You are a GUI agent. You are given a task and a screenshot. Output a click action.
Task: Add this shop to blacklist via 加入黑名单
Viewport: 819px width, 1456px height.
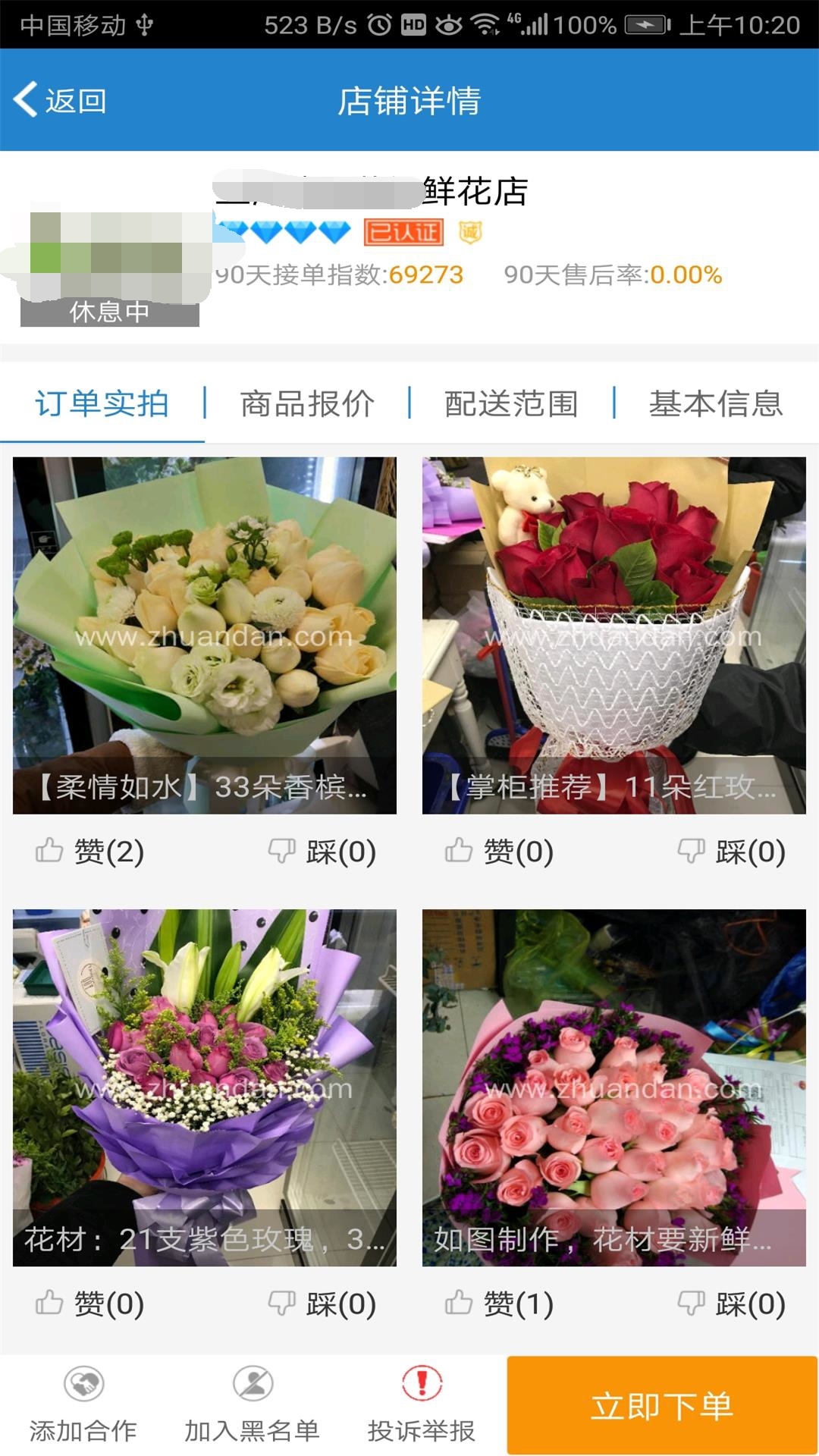252,1405
